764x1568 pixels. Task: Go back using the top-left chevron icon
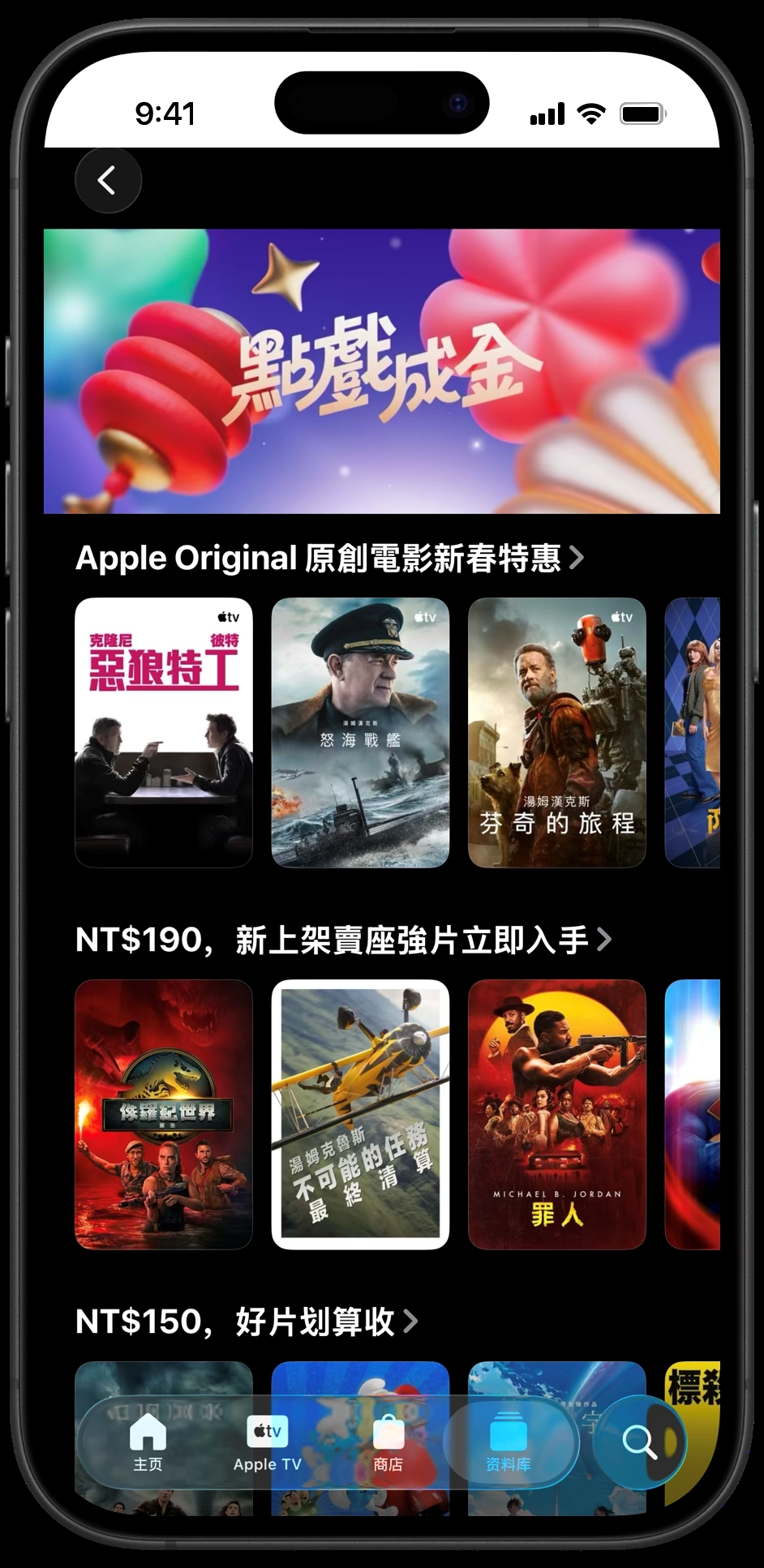tap(108, 180)
